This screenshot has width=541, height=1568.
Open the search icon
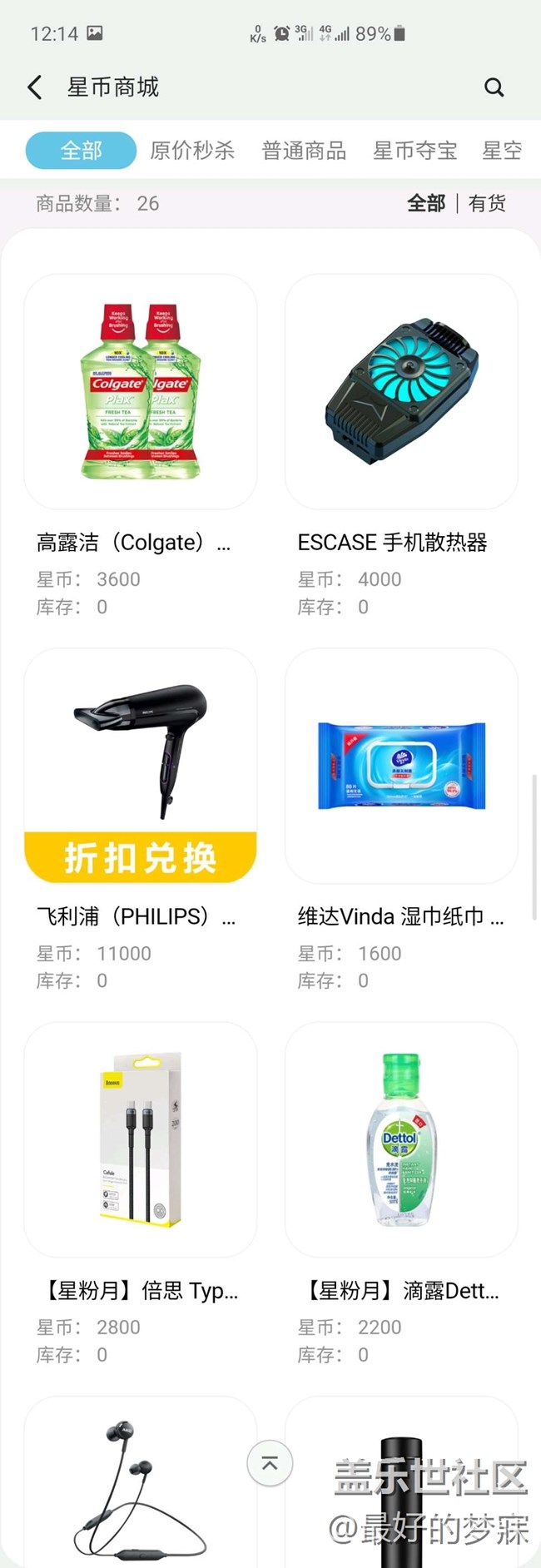[x=494, y=87]
